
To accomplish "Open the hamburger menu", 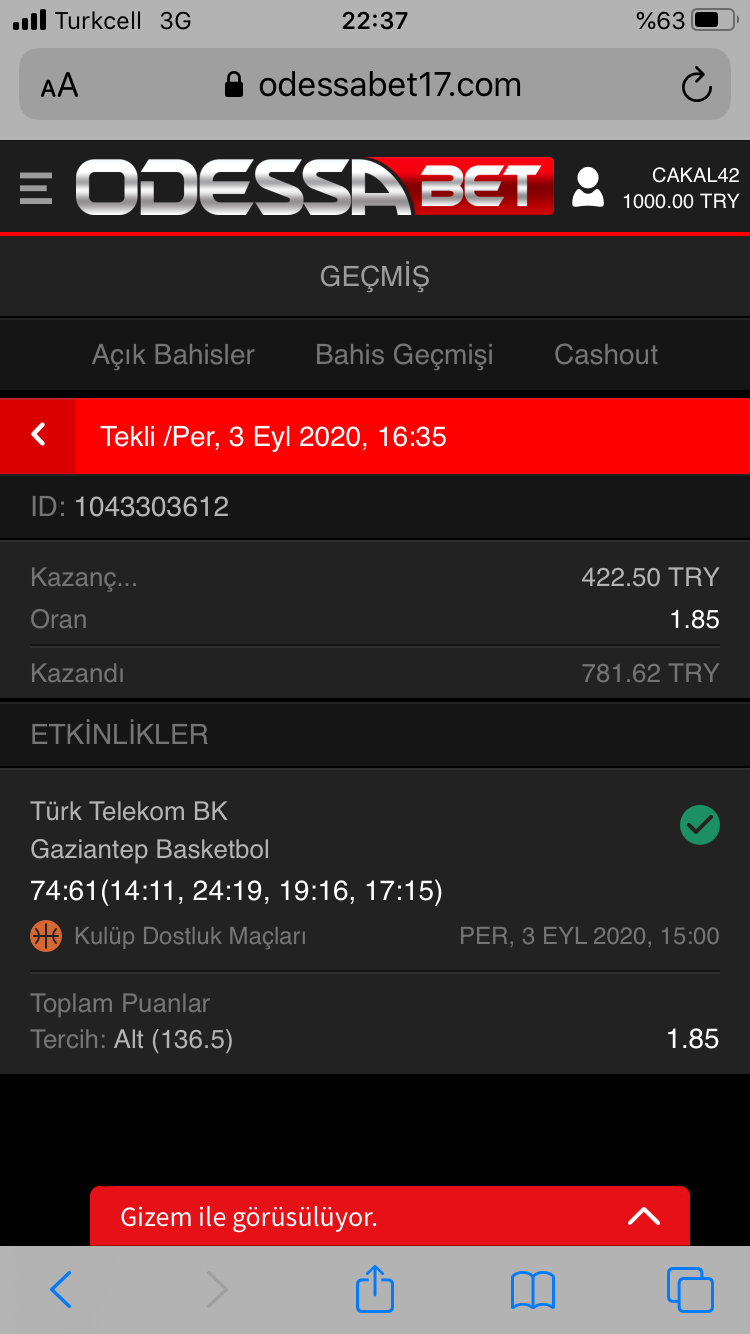I will point(35,187).
